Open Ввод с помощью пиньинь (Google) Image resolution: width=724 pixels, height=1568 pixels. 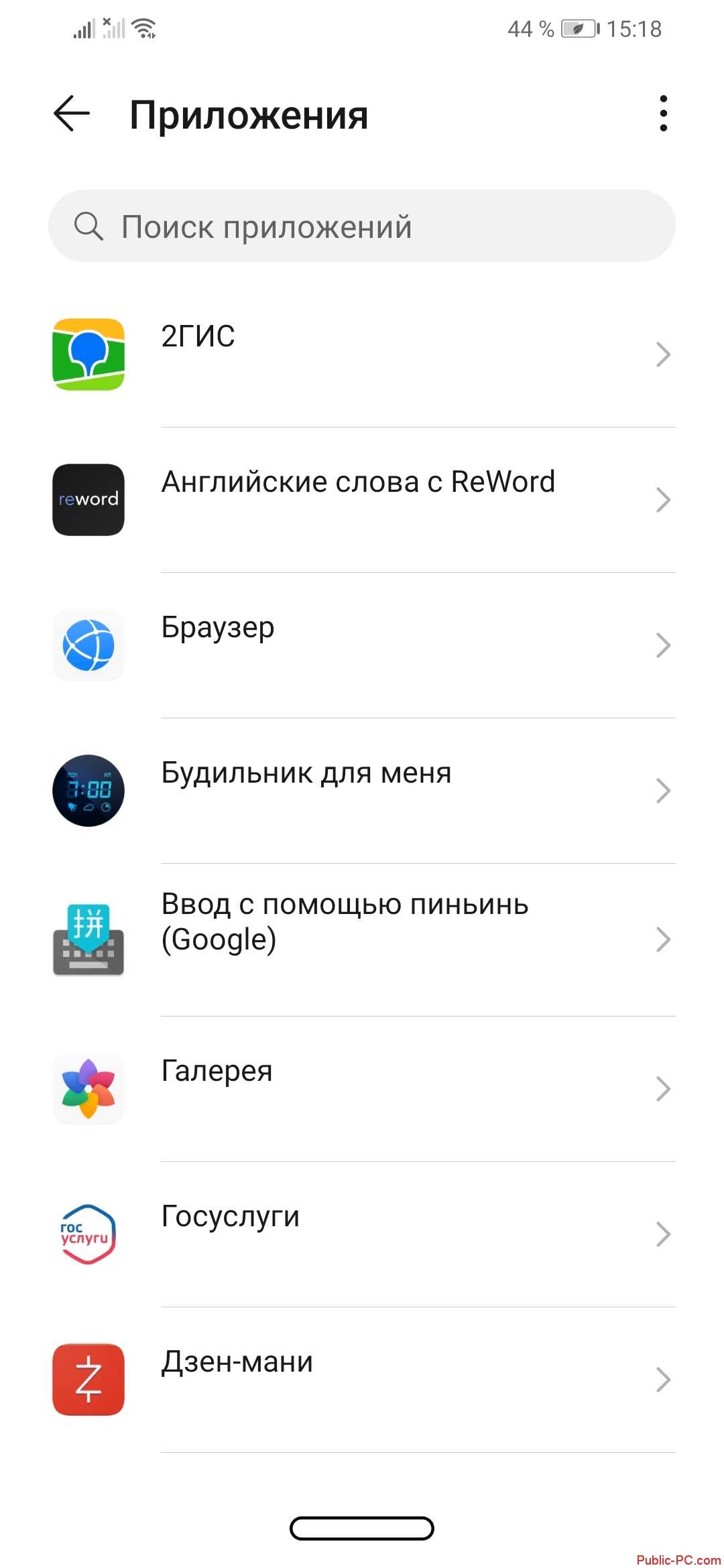click(362, 939)
